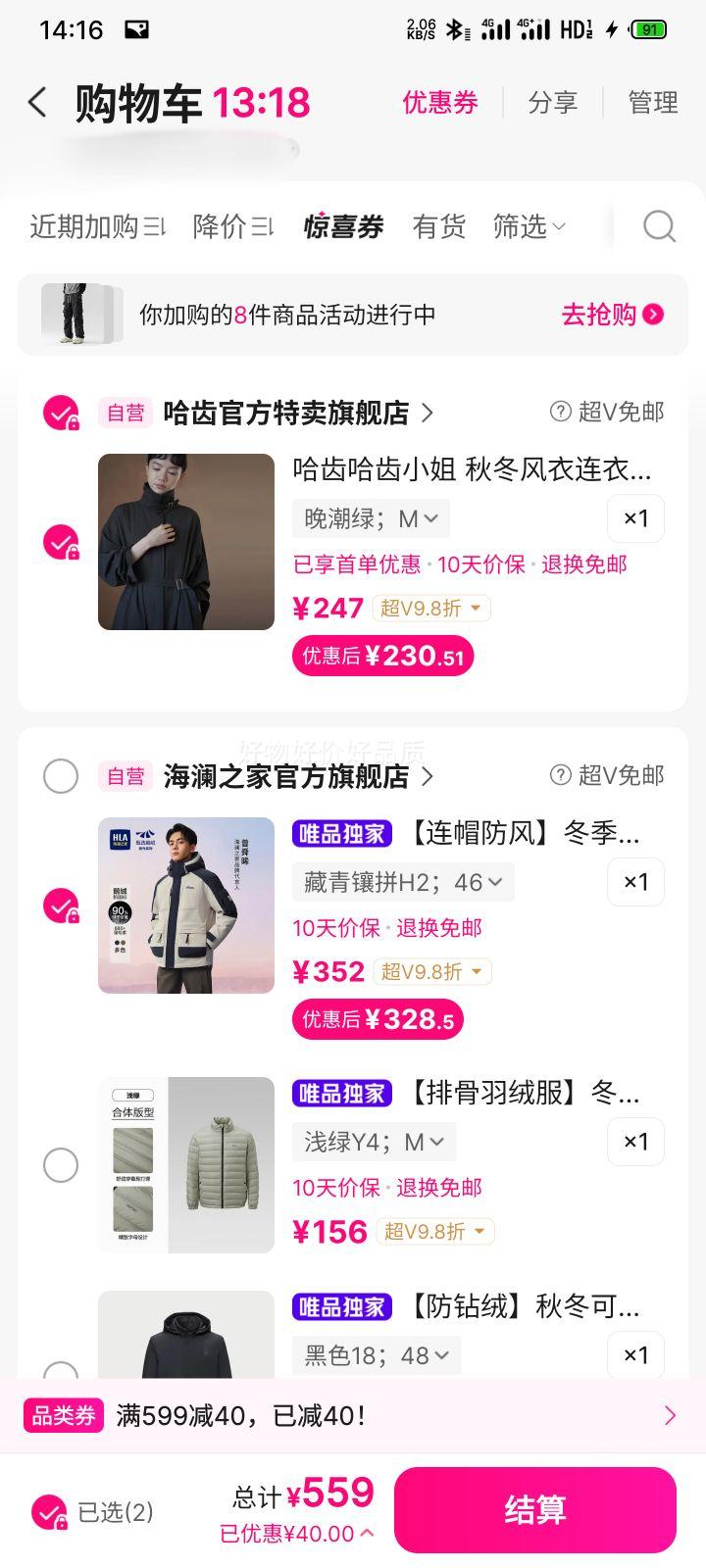The image size is (706, 1568).
Task: Go back from the shopping cart
Action: (37, 102)
